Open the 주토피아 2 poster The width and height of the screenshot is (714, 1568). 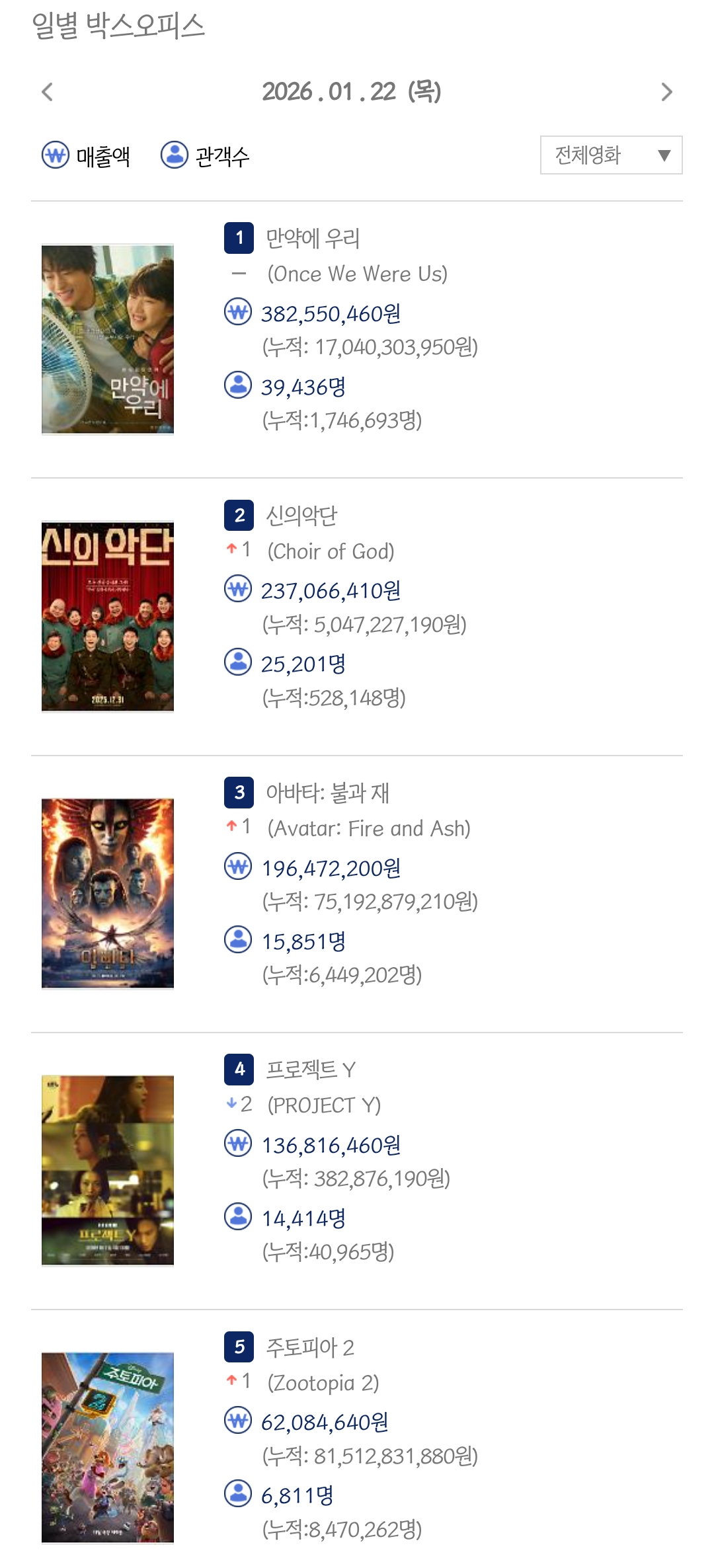(108, 1447)
